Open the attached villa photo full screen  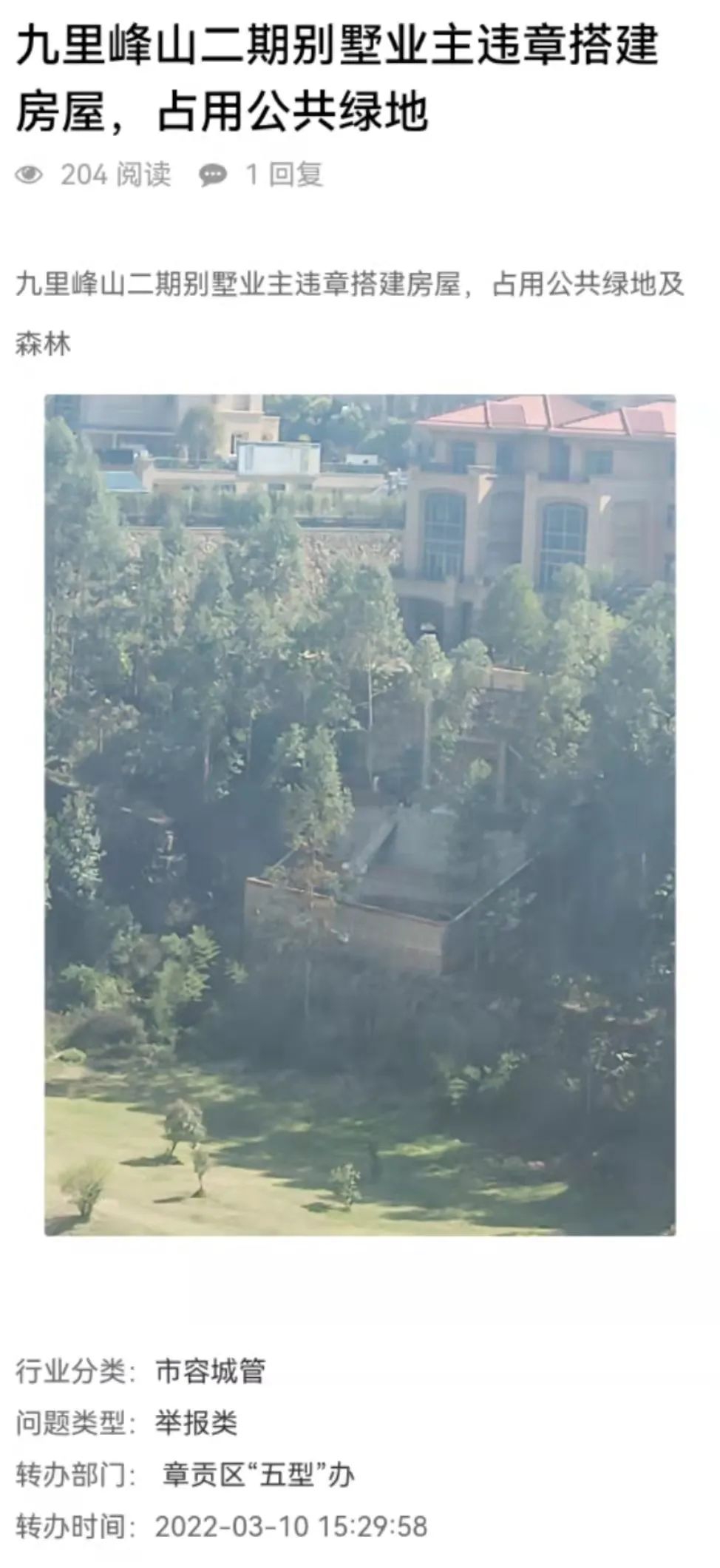(x=360, y=815)
